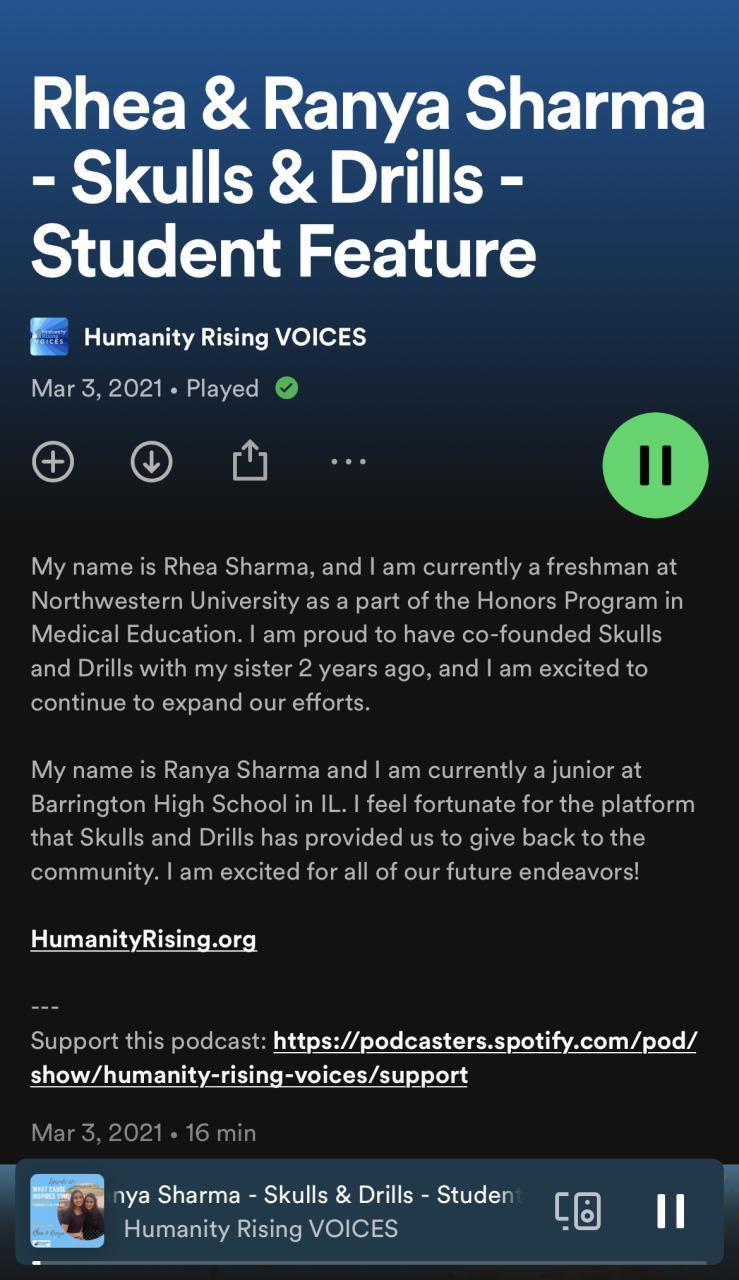Add this episode to your library
739x1280 pixels.
coord(53,462)
